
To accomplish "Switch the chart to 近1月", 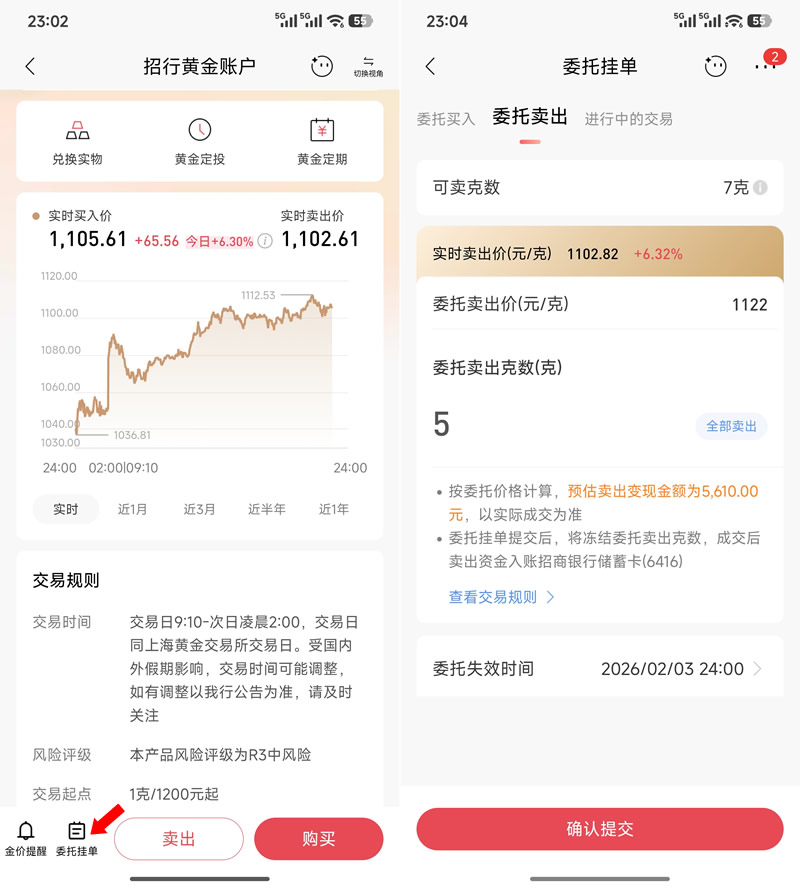I will coord(132,509).
